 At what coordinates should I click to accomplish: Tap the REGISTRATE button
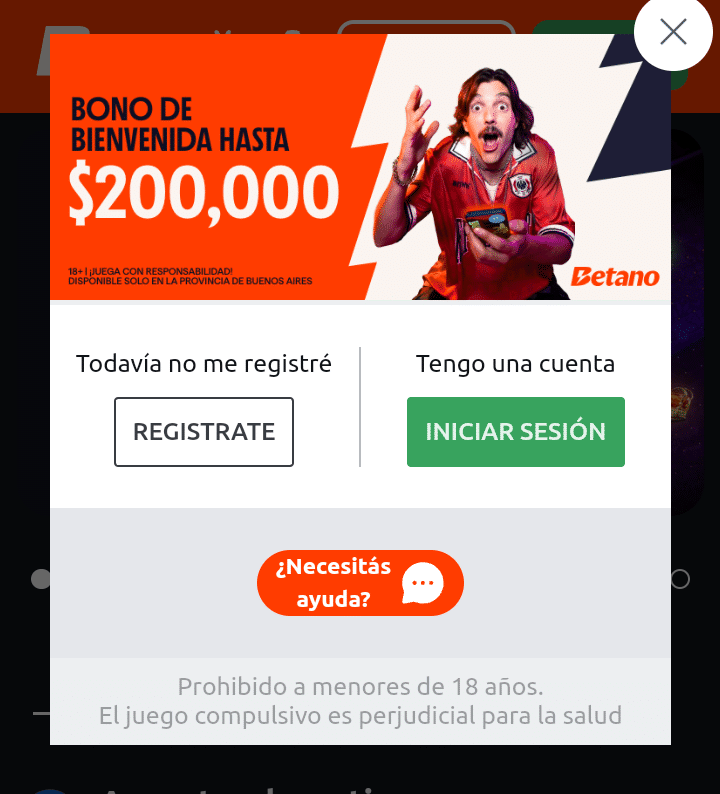[204, 432]
